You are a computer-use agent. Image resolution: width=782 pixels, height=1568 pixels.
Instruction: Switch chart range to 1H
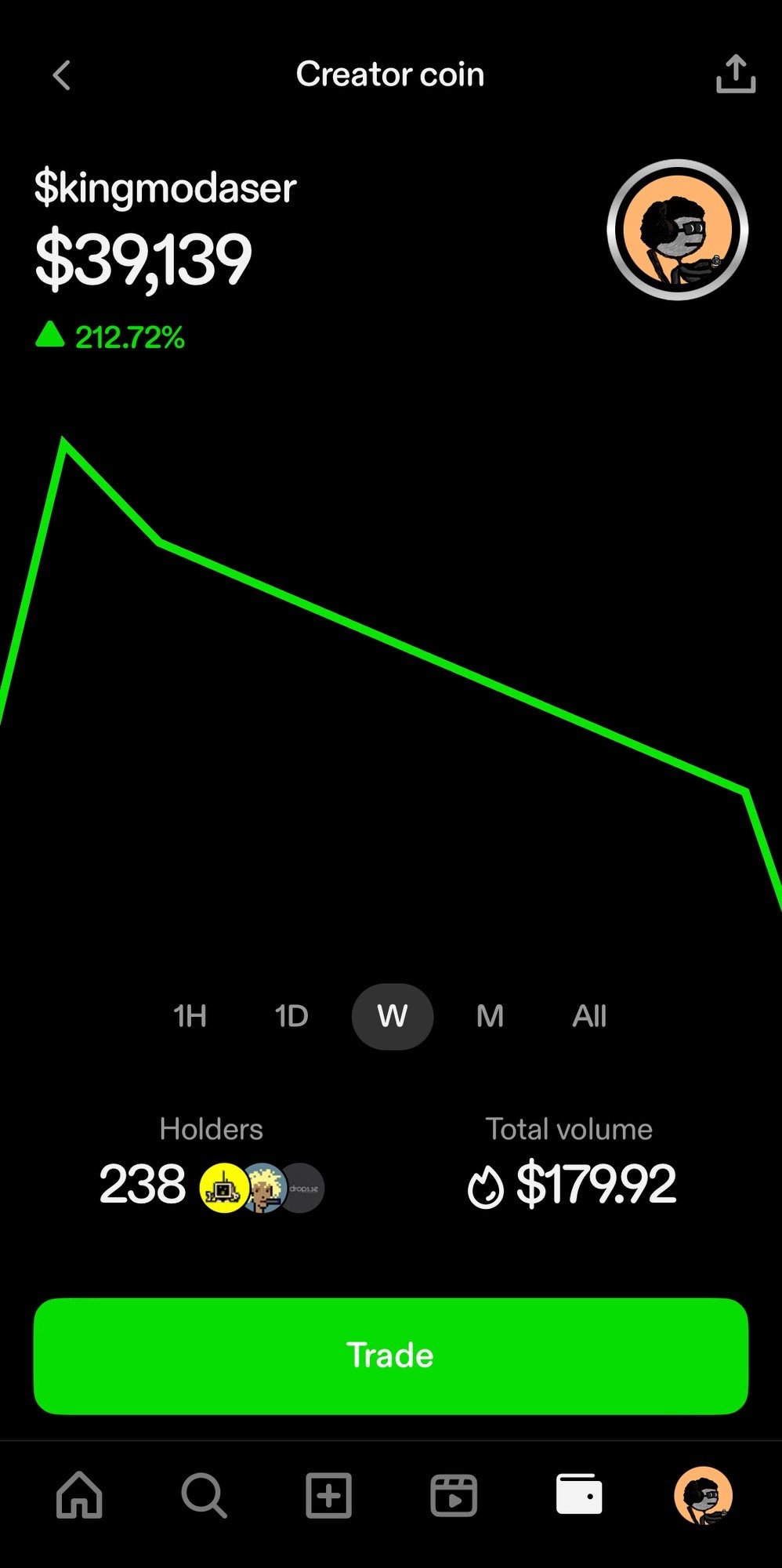pyautogui.click(x=190, y=1016)
